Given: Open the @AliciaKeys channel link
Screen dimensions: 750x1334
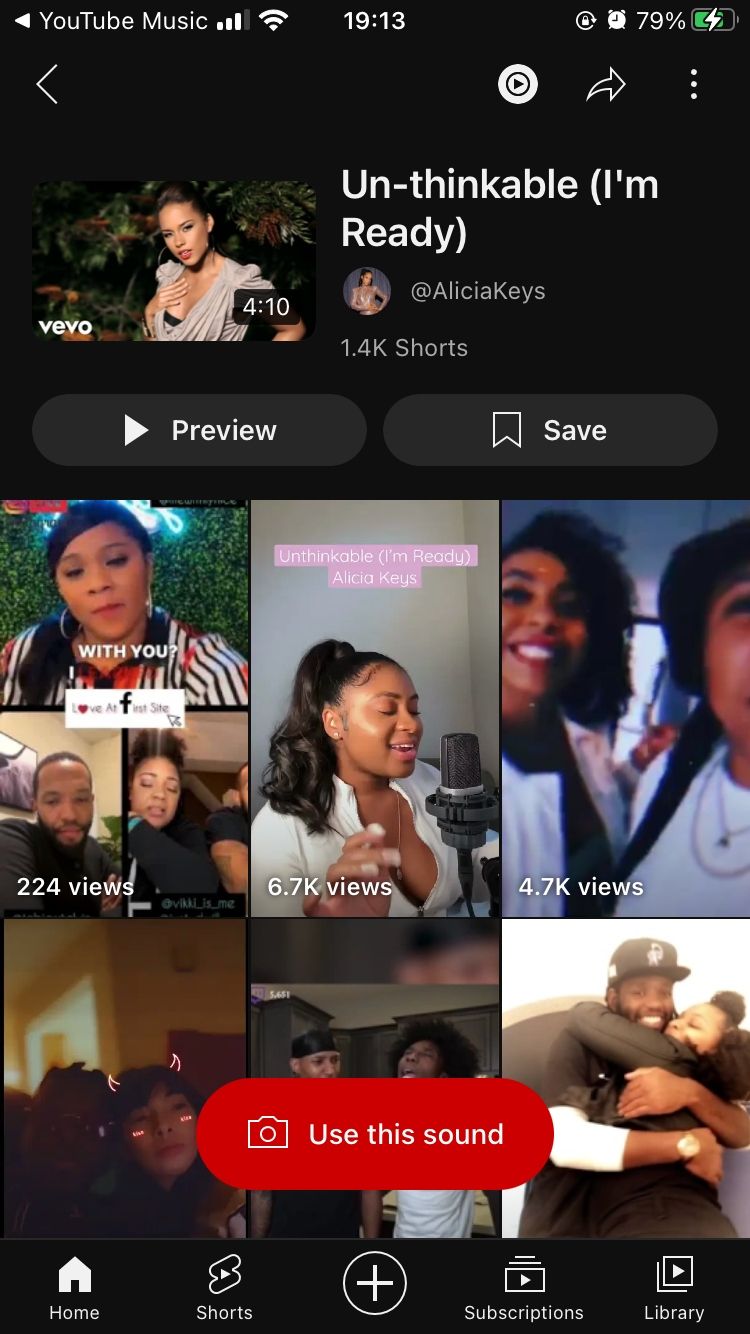Looking at the screenshot, I should 479,290.
